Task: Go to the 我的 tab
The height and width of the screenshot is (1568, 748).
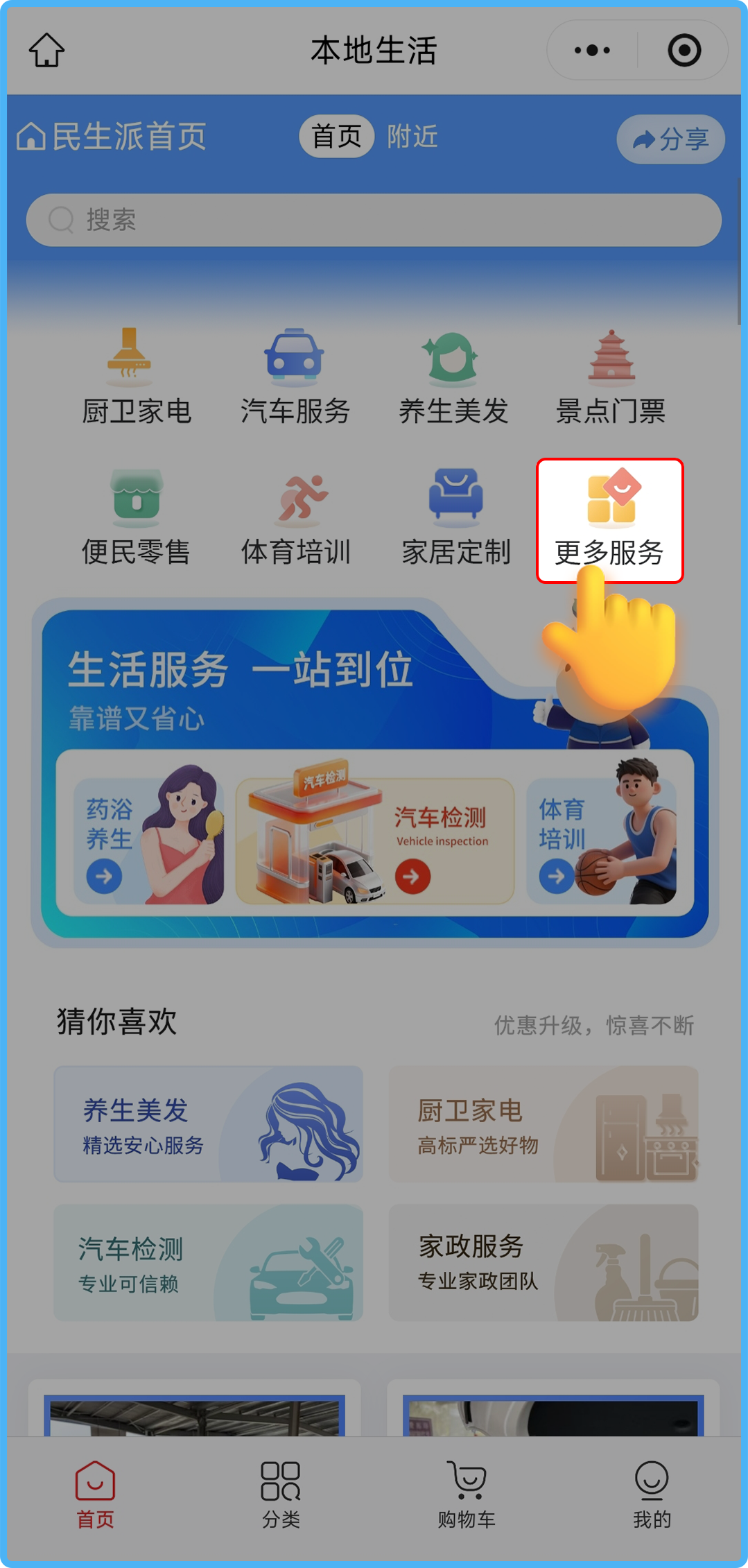Action: point(652,1492)
